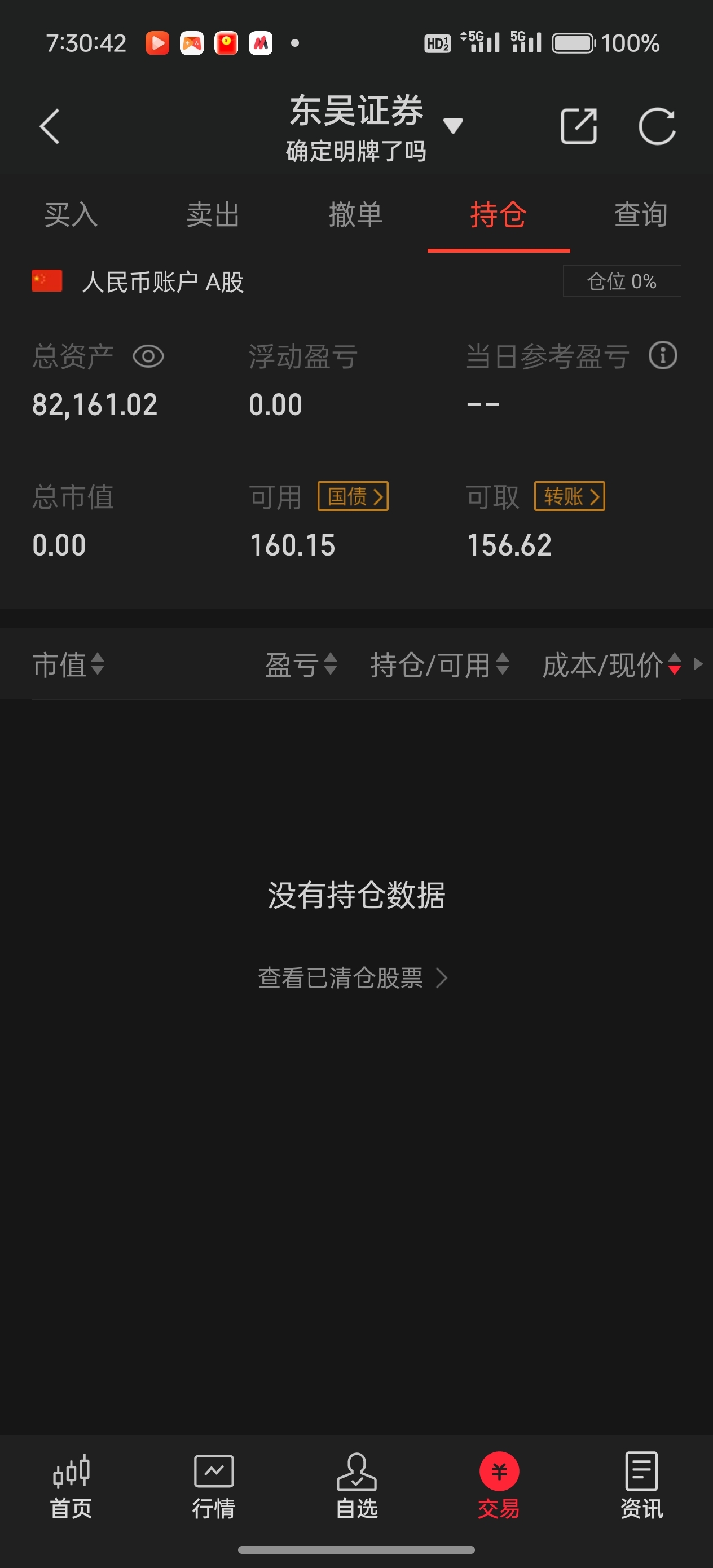View 查看已清仓股票 link
The image size is (713, 1568).
click(353, 978)
